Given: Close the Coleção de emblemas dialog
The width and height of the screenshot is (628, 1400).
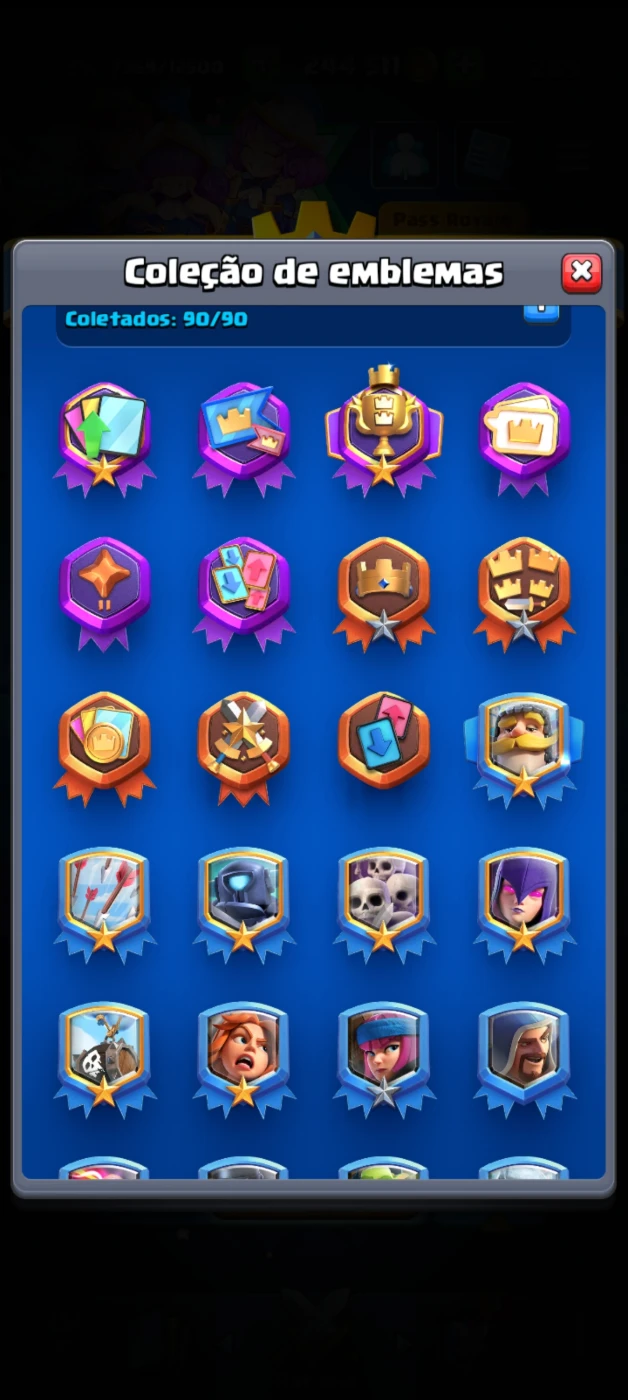Looking at the screenshot, I should (581, 272).
